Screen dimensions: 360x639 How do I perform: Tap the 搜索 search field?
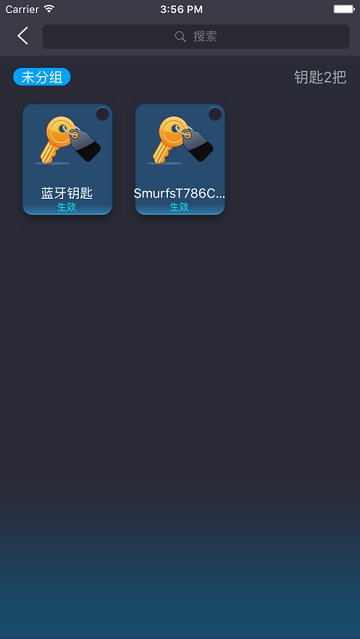(x=196, y=37)
